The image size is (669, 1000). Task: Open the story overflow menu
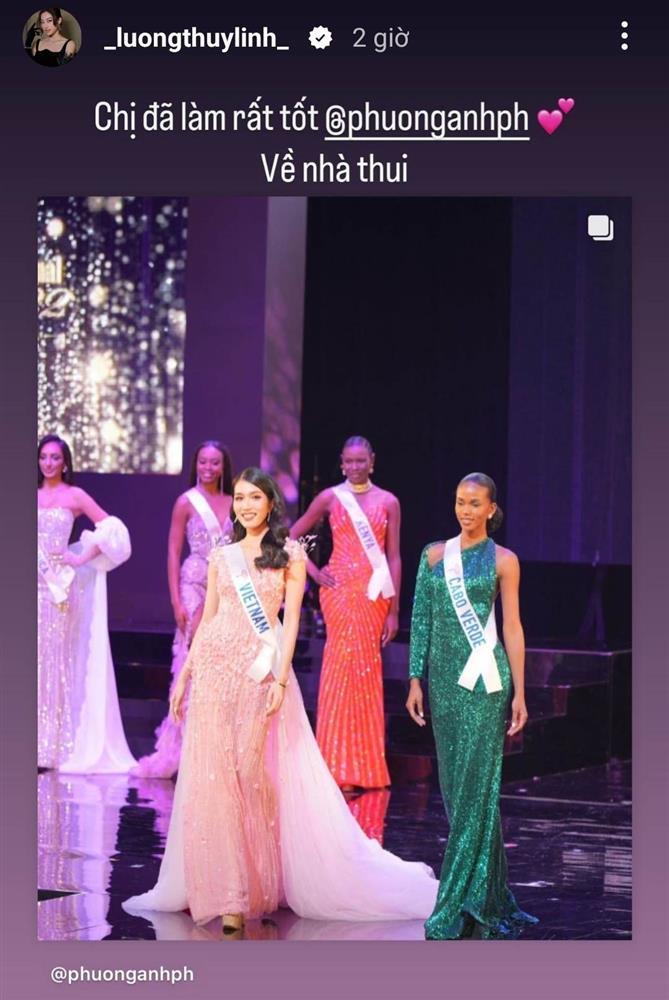[624, 36]
